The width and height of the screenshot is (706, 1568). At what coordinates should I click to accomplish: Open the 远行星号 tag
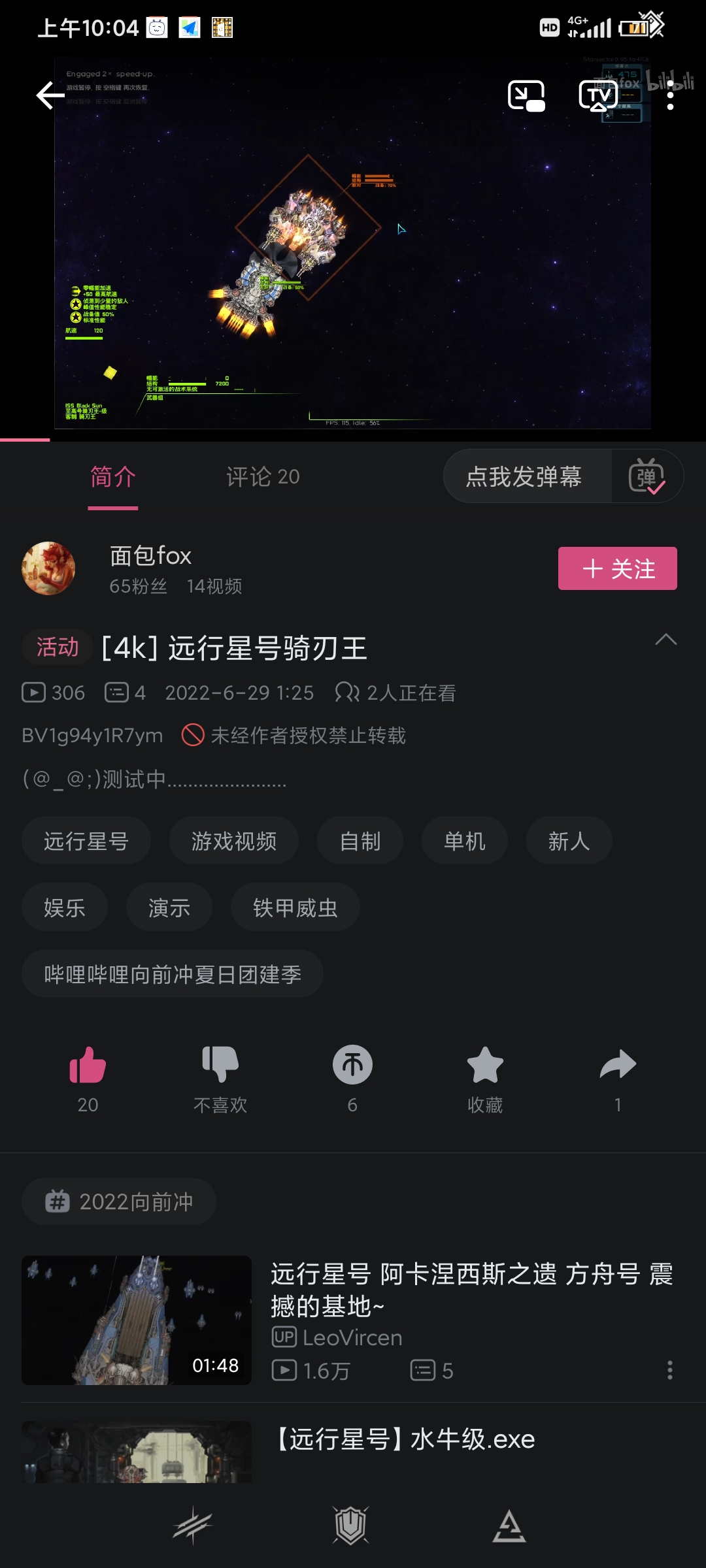click(x=86, y=841)
